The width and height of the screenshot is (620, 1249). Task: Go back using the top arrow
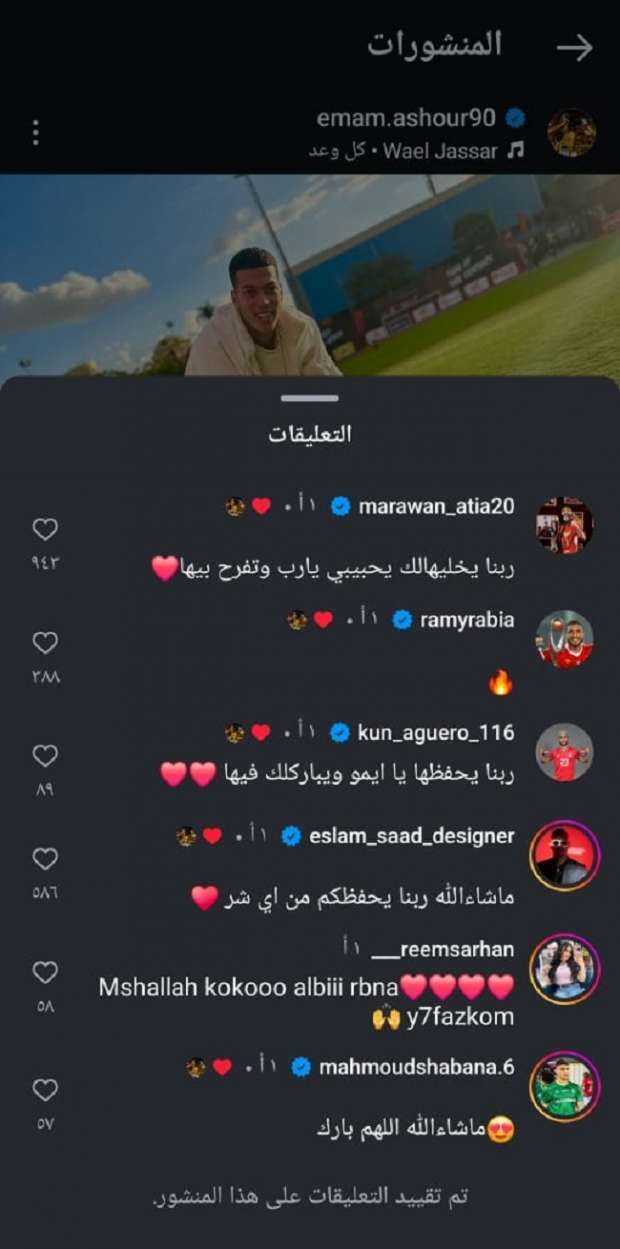click(x=575, y=48)
